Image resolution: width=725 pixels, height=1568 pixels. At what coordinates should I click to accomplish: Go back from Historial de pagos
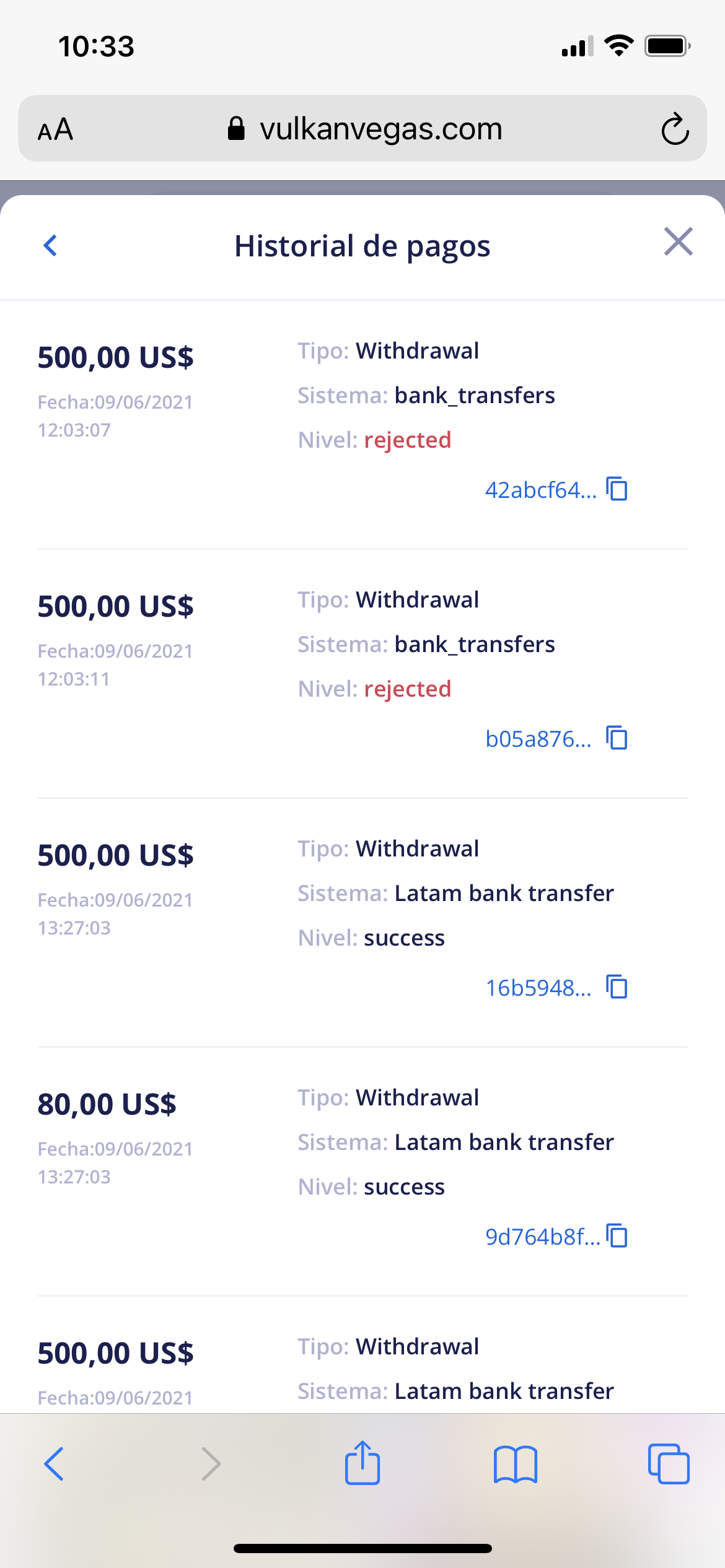pos(51,246)
